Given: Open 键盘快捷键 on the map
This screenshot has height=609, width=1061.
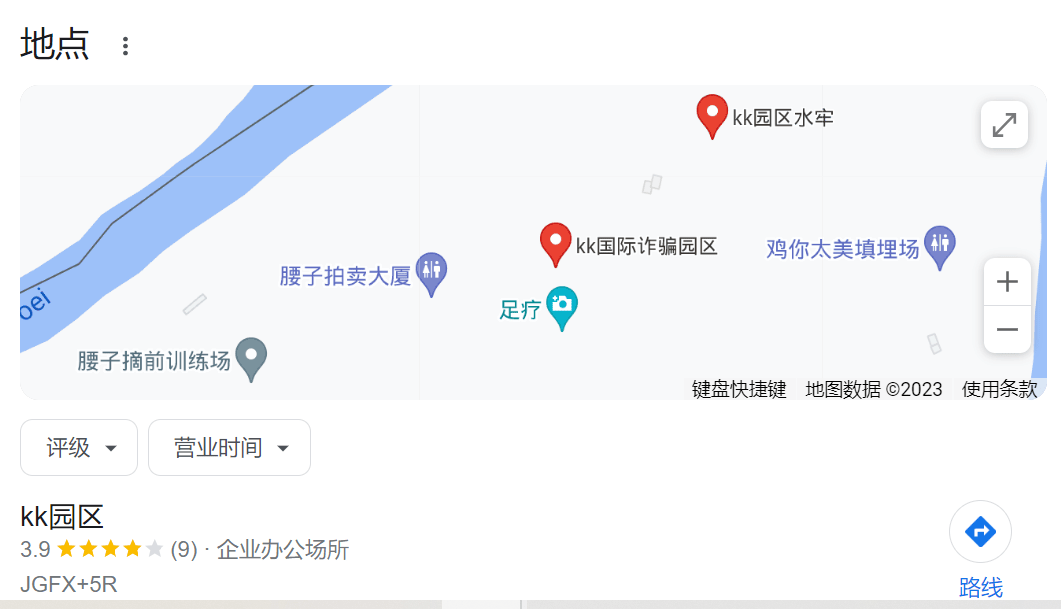Looking at the screenshot, I should 739,389.
